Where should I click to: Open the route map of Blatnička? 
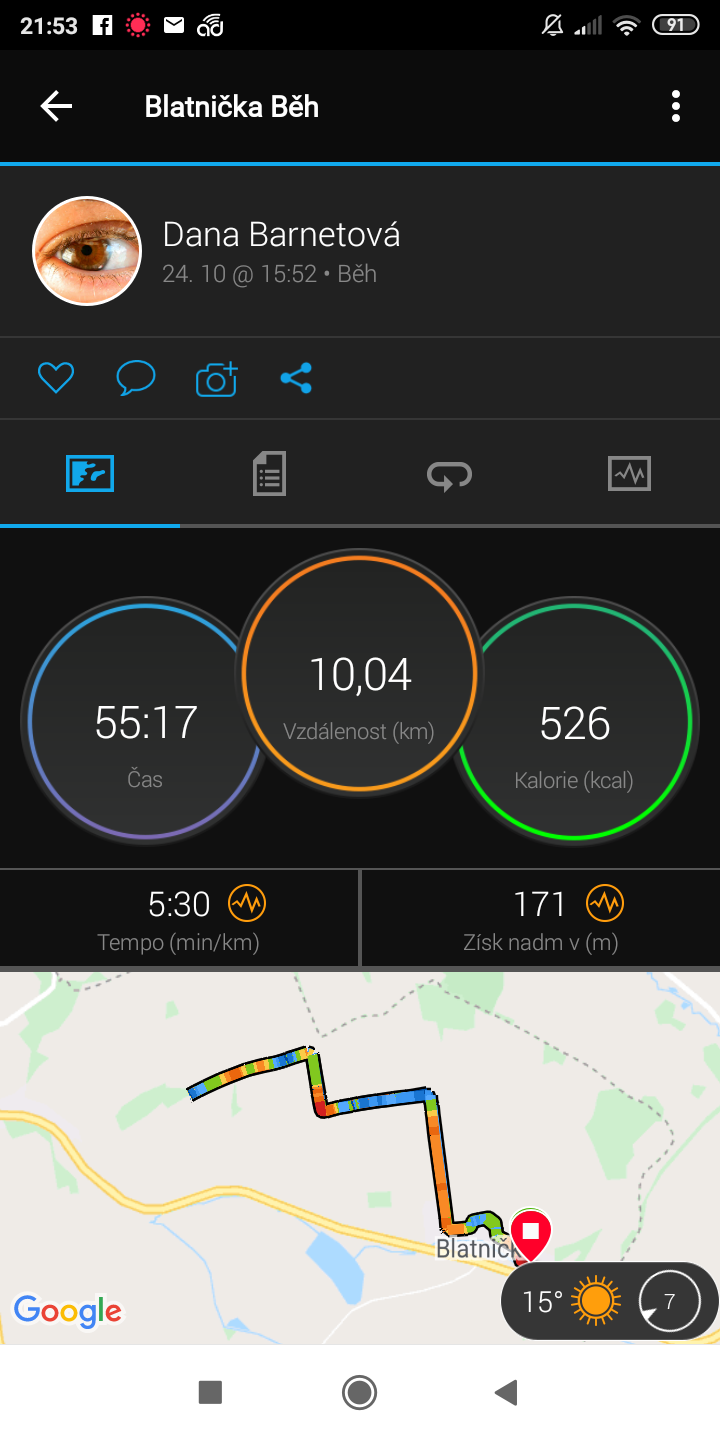tap(360, 1157)
